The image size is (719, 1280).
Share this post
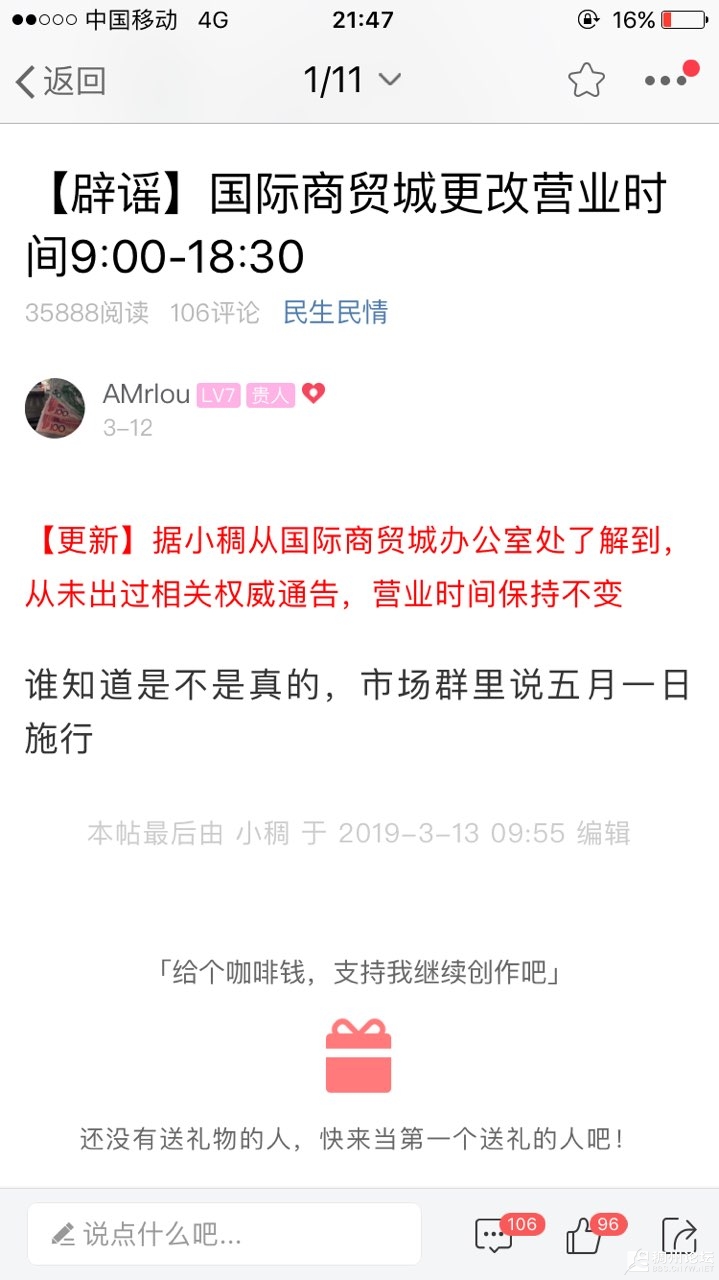[678, 1236]
